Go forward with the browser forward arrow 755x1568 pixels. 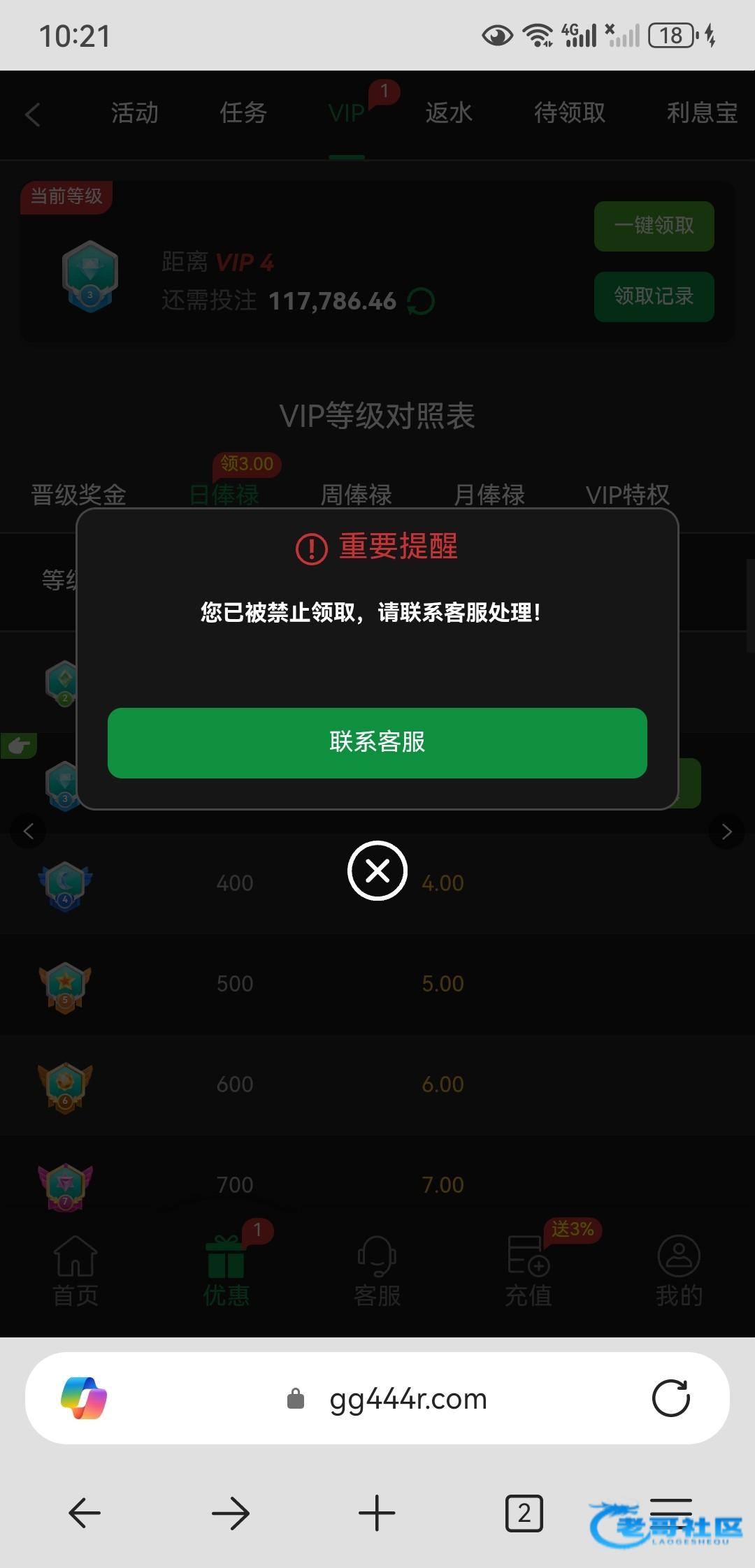[231, 1513]
